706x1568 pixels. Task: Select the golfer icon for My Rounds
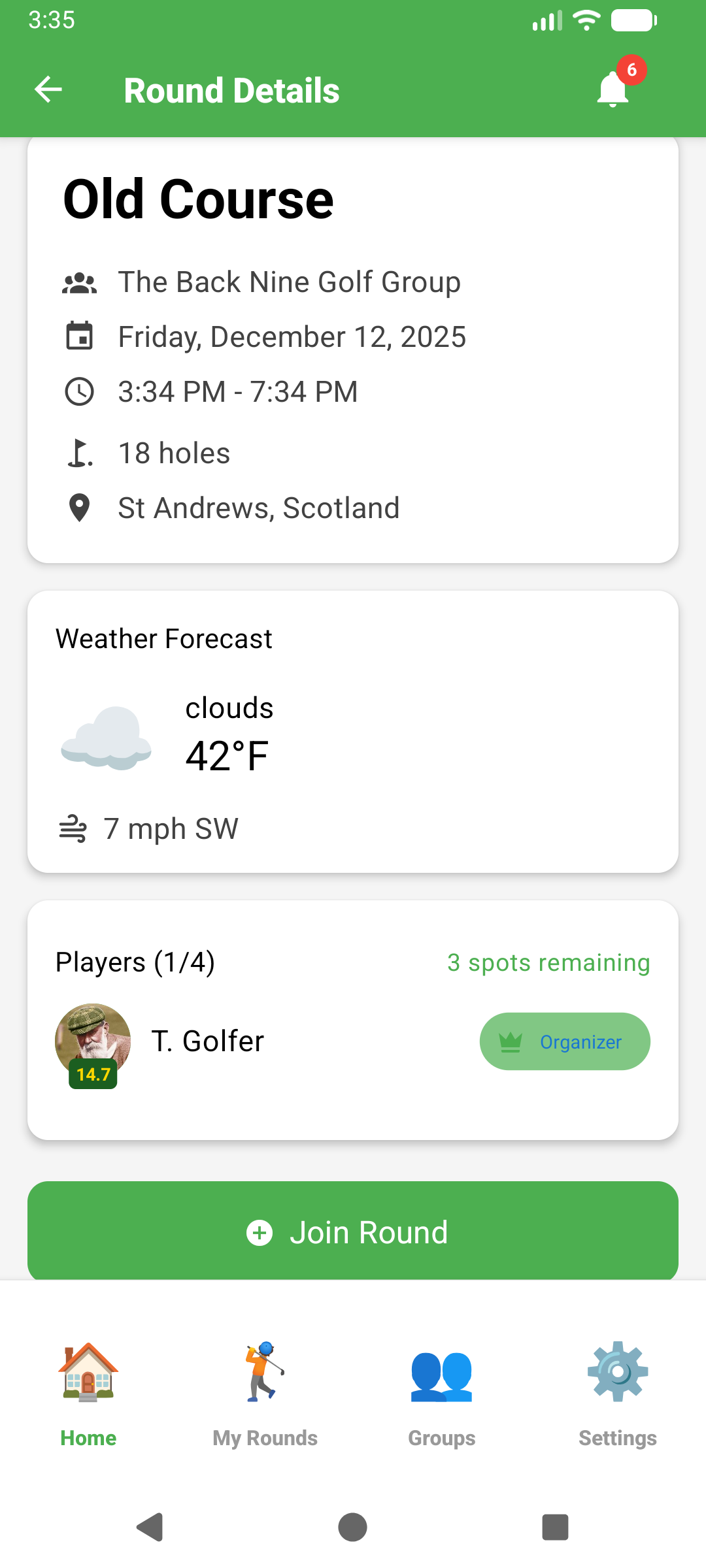click(265, 1375)
